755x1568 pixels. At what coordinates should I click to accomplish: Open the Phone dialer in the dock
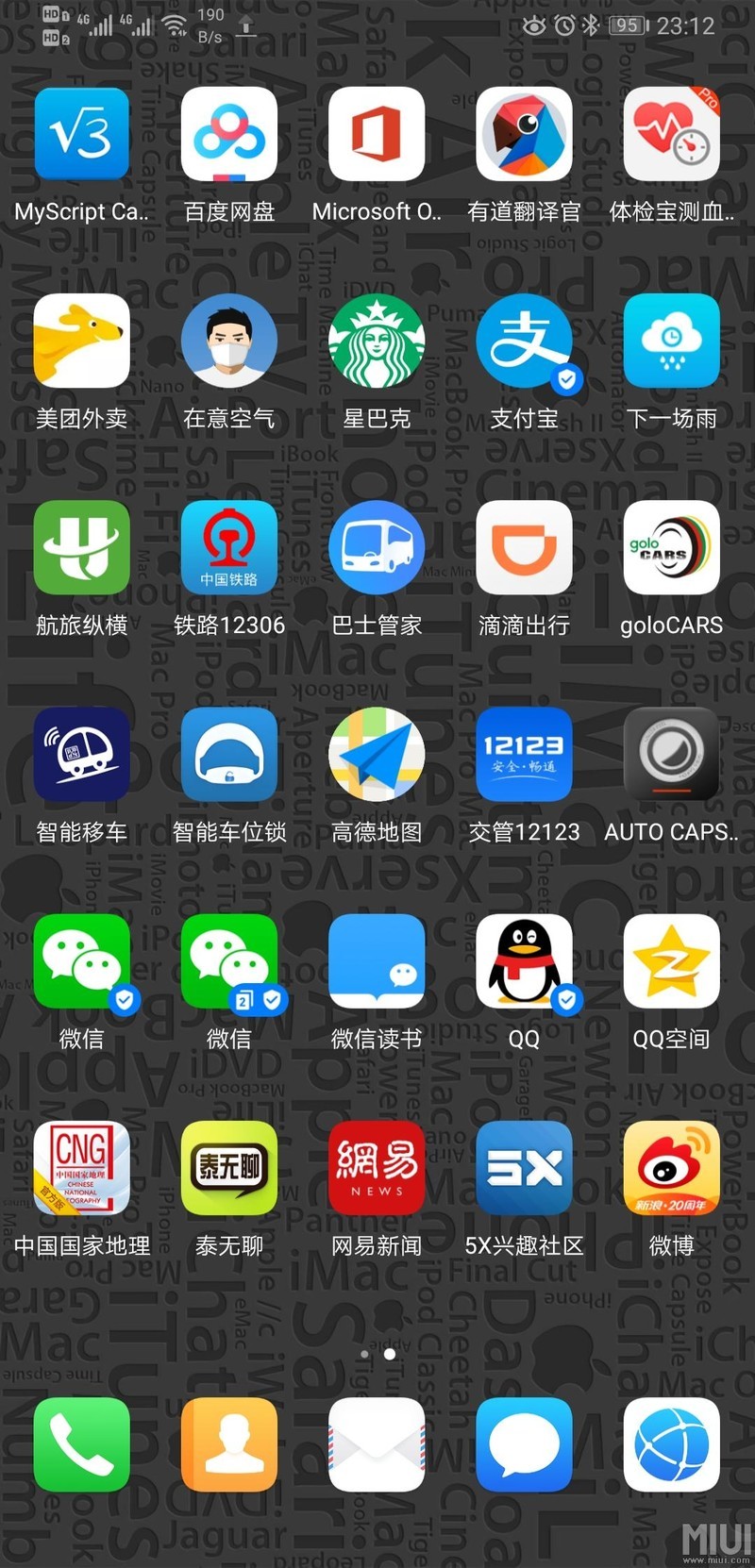(x=82, y=1443)
